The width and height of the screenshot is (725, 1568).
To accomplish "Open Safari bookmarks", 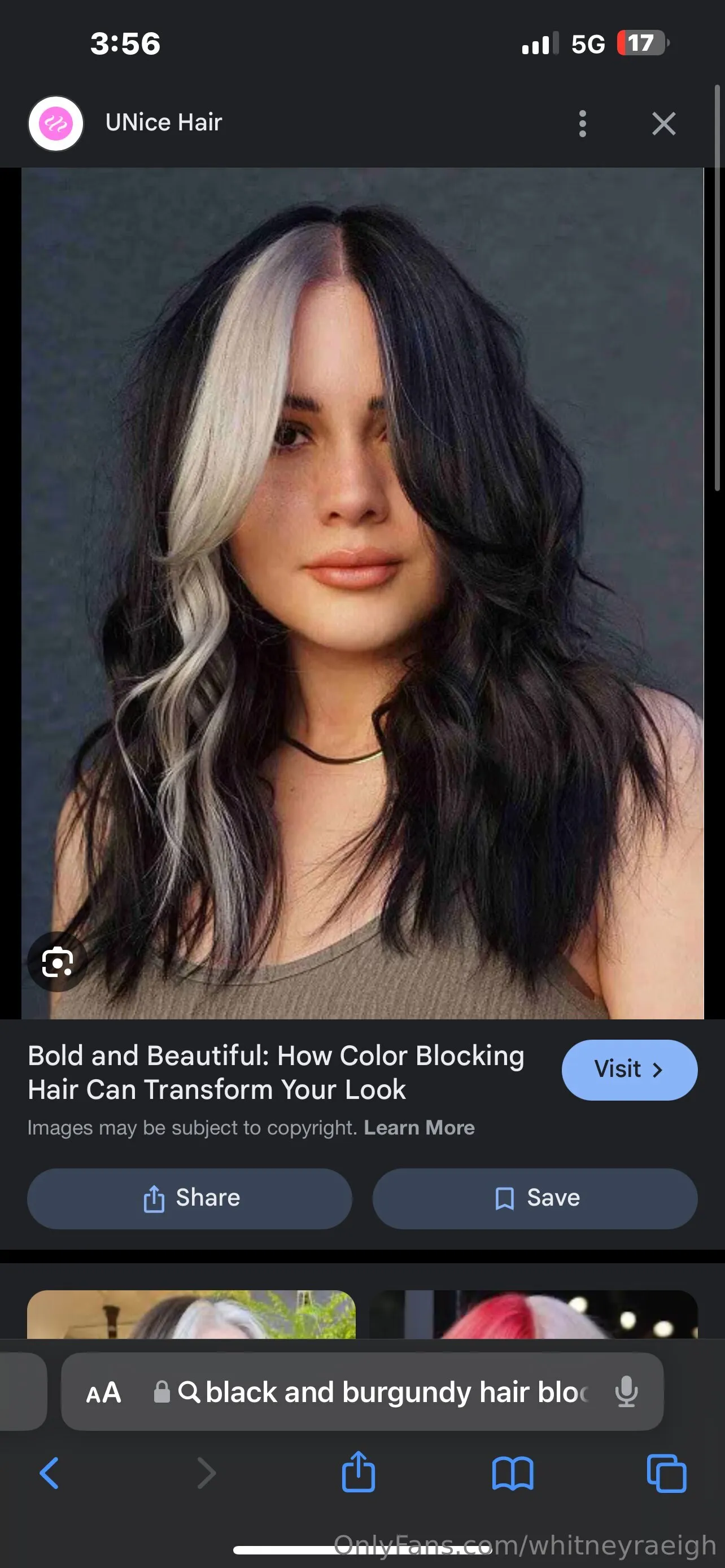I will tap(513, 1473).
